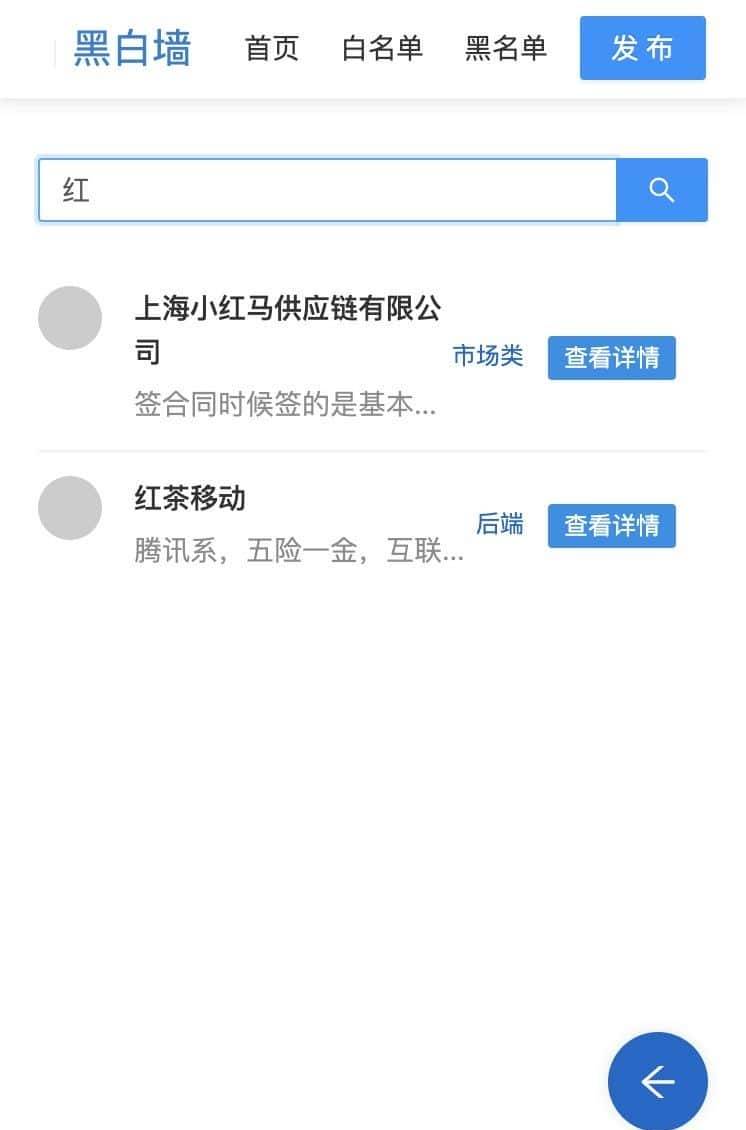
Task: Switch to the 黑名单 tab
Action: point(506,49)
